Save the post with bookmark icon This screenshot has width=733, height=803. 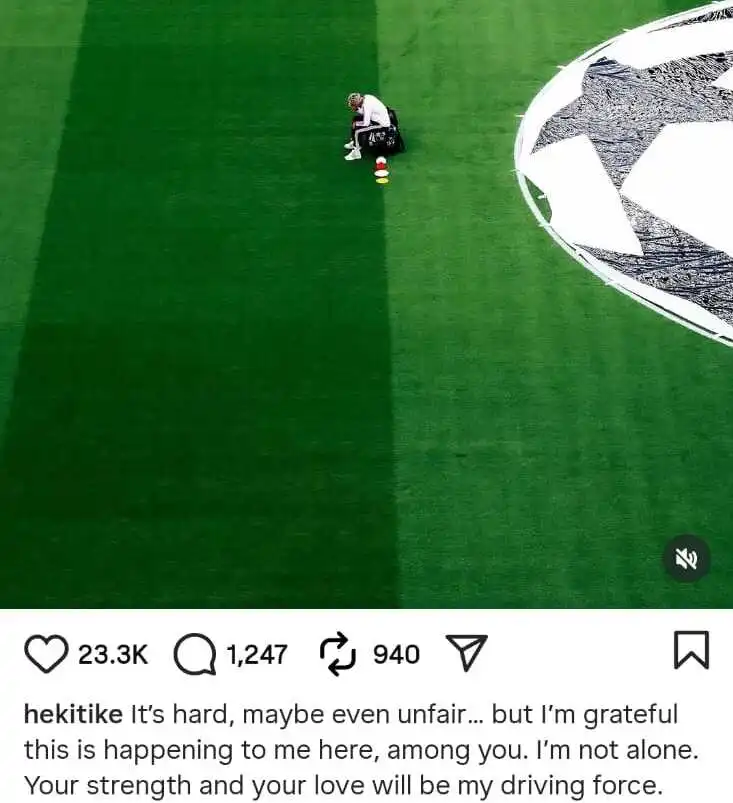[691, 650]
